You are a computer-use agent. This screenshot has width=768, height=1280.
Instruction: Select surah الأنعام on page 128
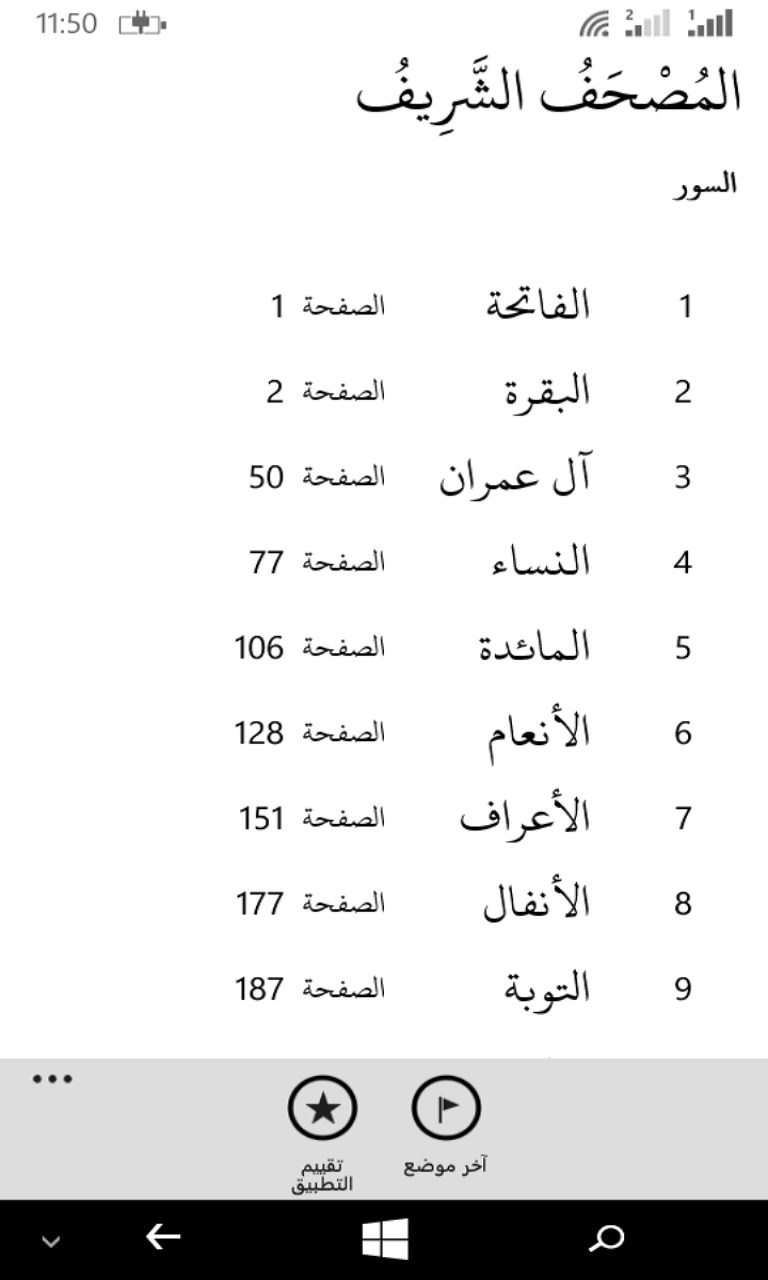pos(538,734)
